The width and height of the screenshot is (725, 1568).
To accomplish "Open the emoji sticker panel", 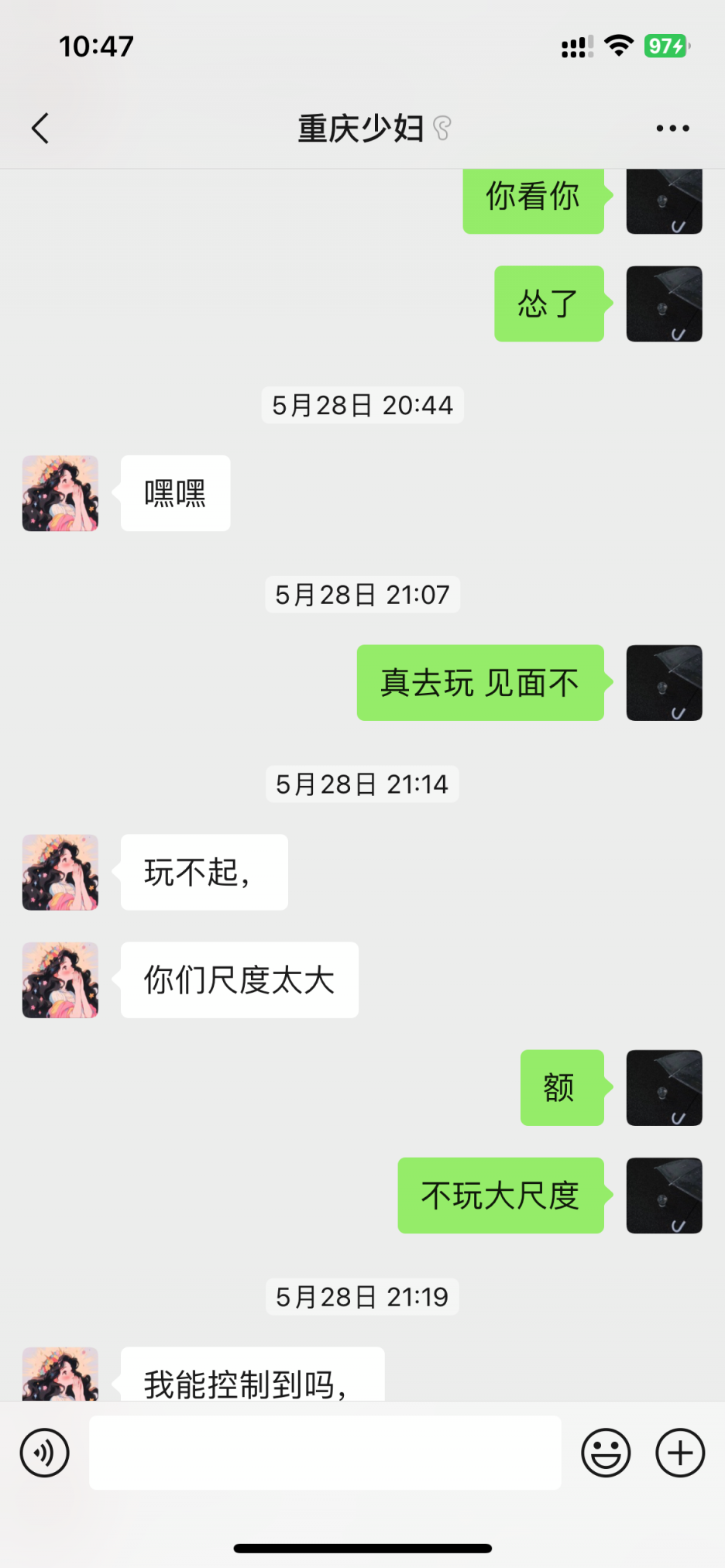I will click(606, 1453).
